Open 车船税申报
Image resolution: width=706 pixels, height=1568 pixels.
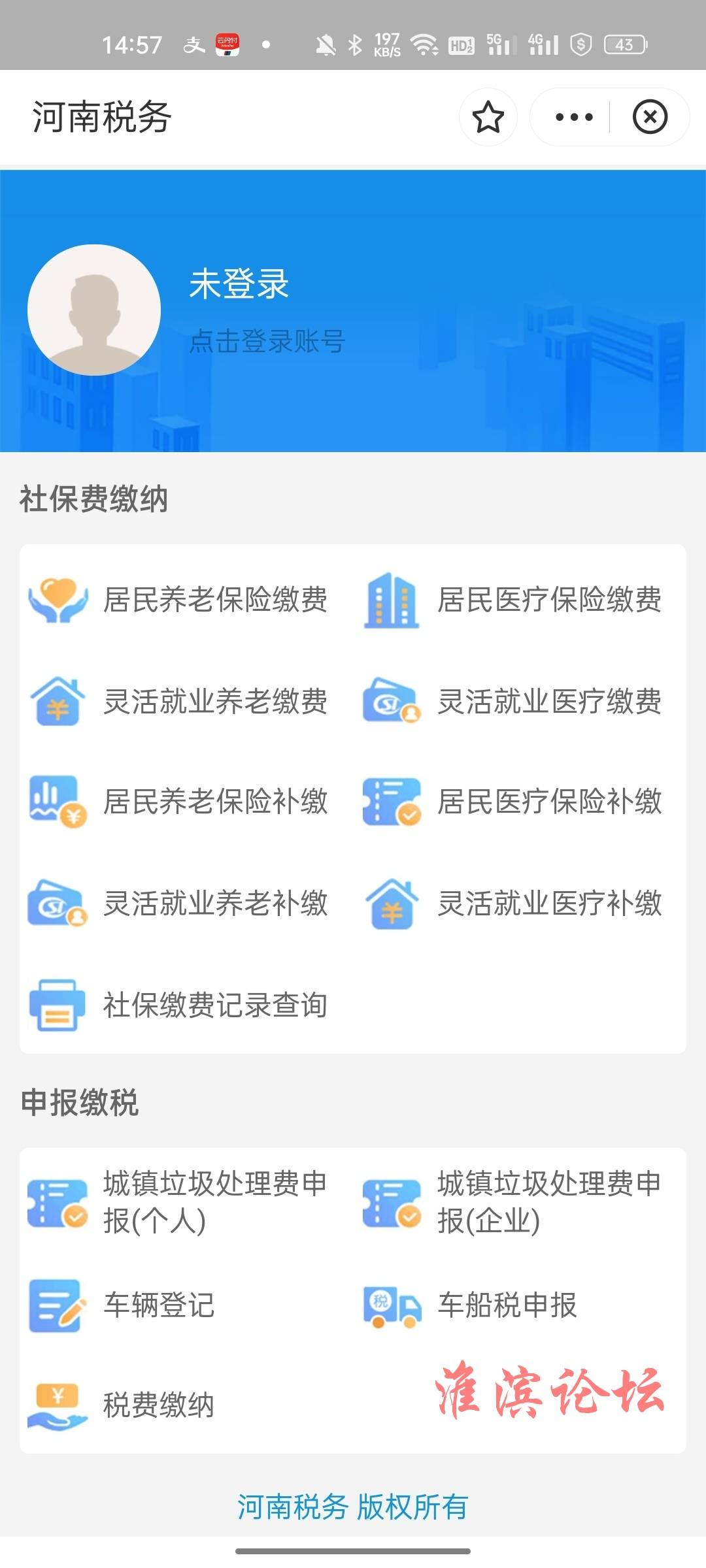pyautogui.click(x=470, y=1305)
